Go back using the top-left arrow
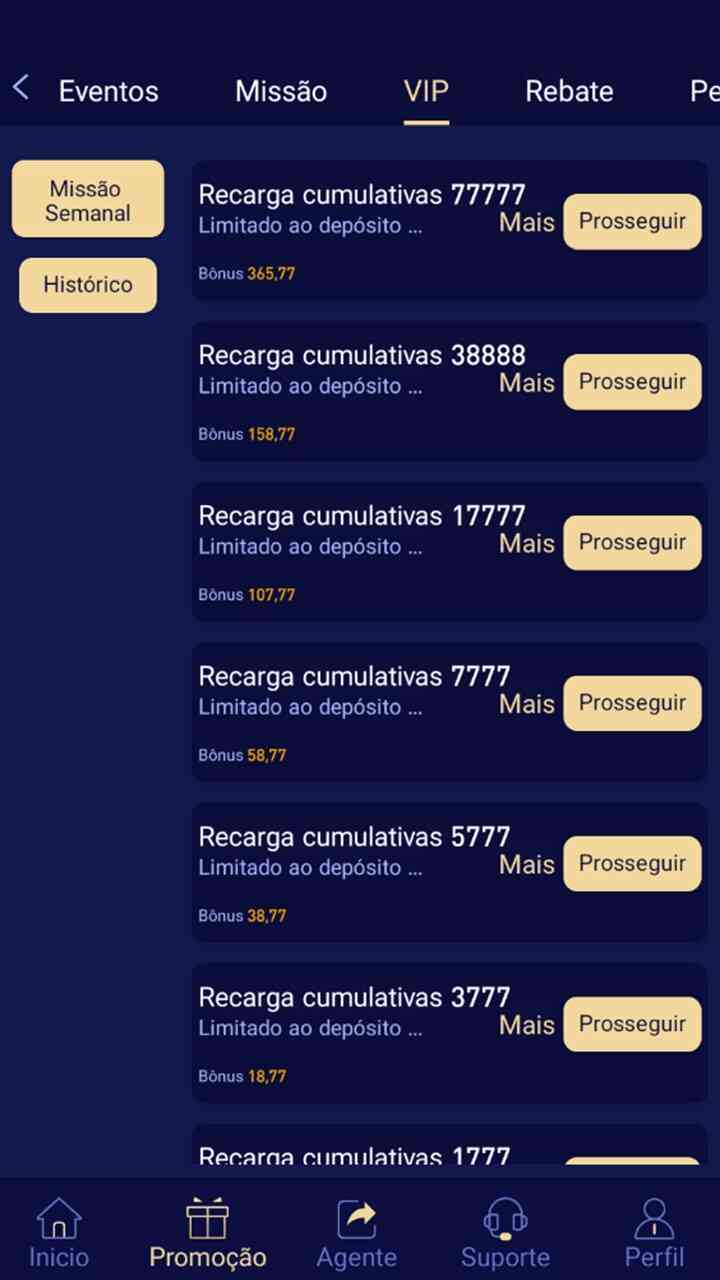The height and width of the screenshot is (1280, 720). 21,89
